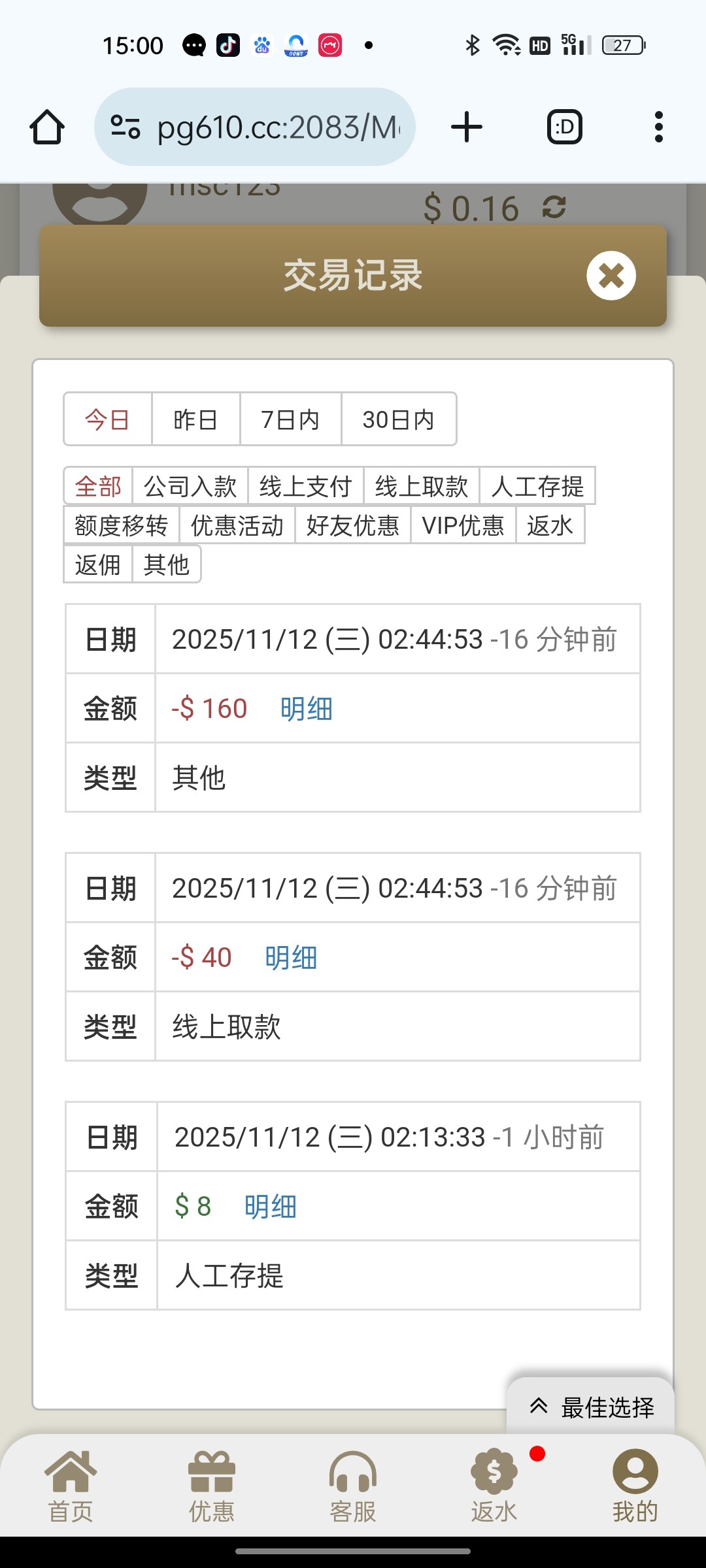Filter by 人工存提
The height and width of the screenshot is (1568, 706).
coord(537,486)
